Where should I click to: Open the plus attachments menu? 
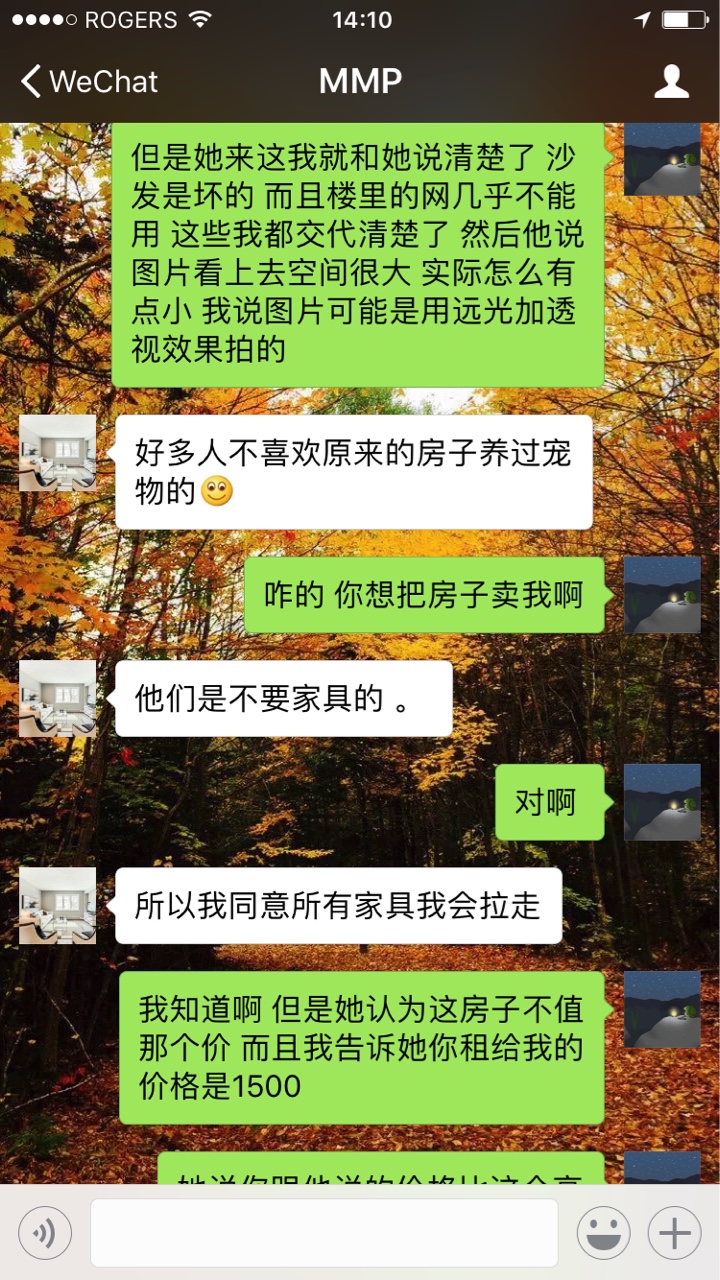coord(674,1233)
